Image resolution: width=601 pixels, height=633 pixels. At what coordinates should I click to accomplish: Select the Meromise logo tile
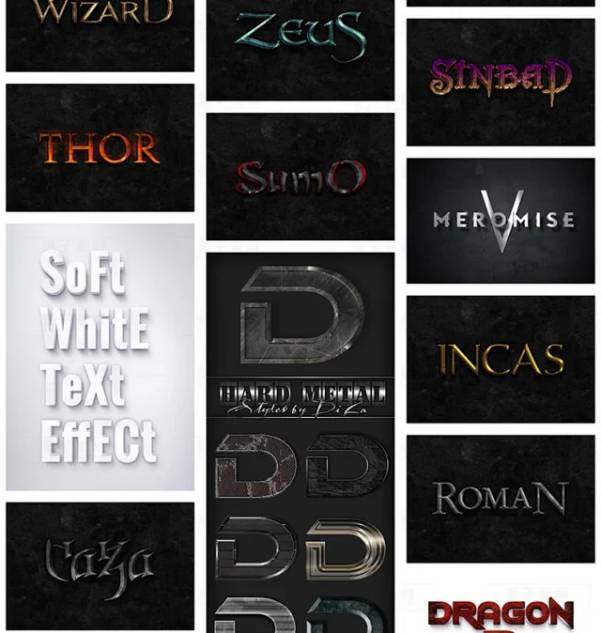click(500, 220)
